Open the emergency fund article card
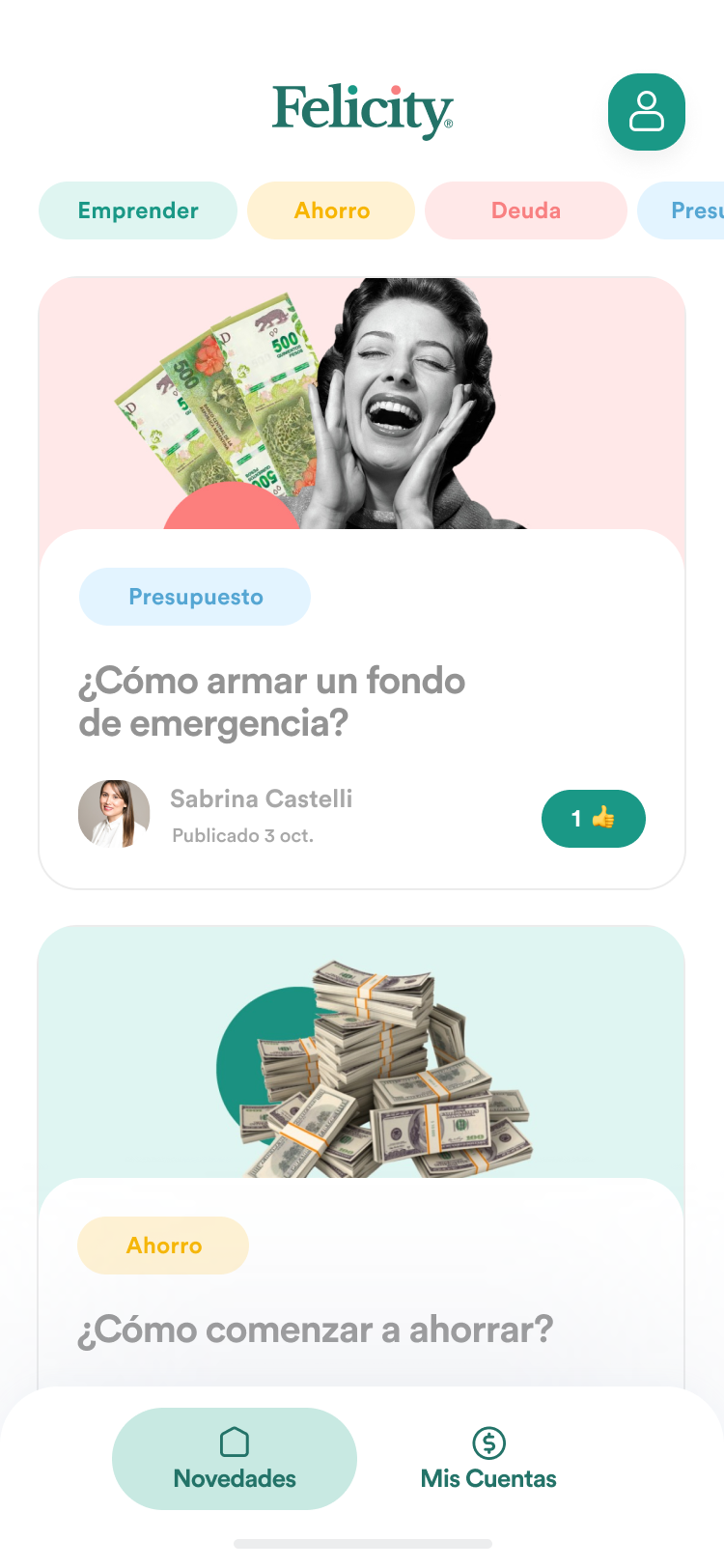The height and width of the screenshot is (1568, 724). click(x=272, y=702)
